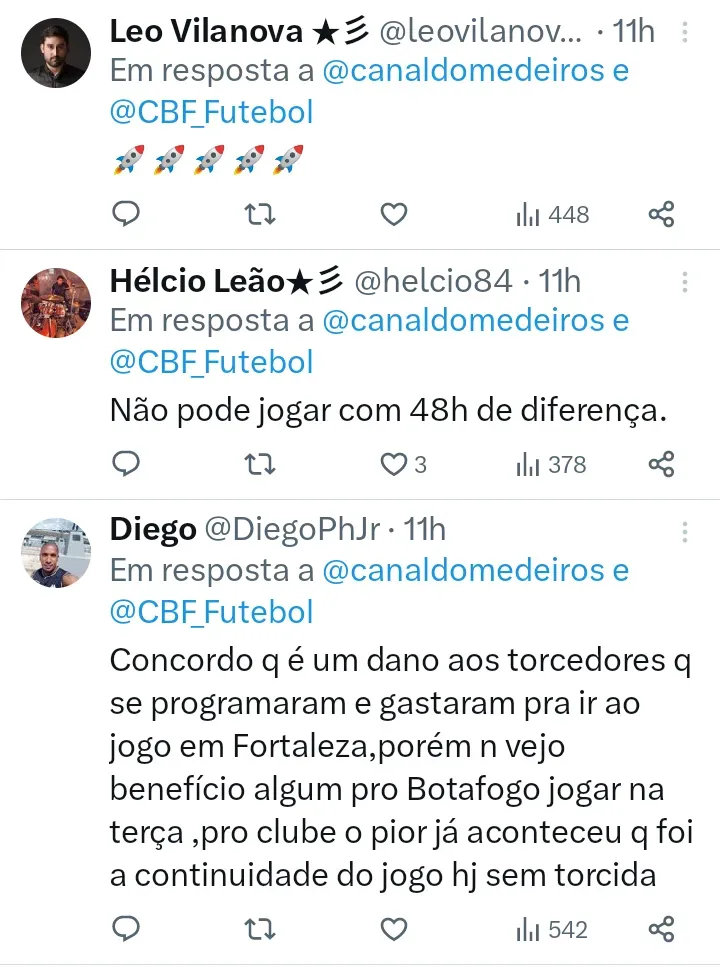Viewport: 720px width, 967px height.
Task: Retweet Diego's reply
Action: 260,929
